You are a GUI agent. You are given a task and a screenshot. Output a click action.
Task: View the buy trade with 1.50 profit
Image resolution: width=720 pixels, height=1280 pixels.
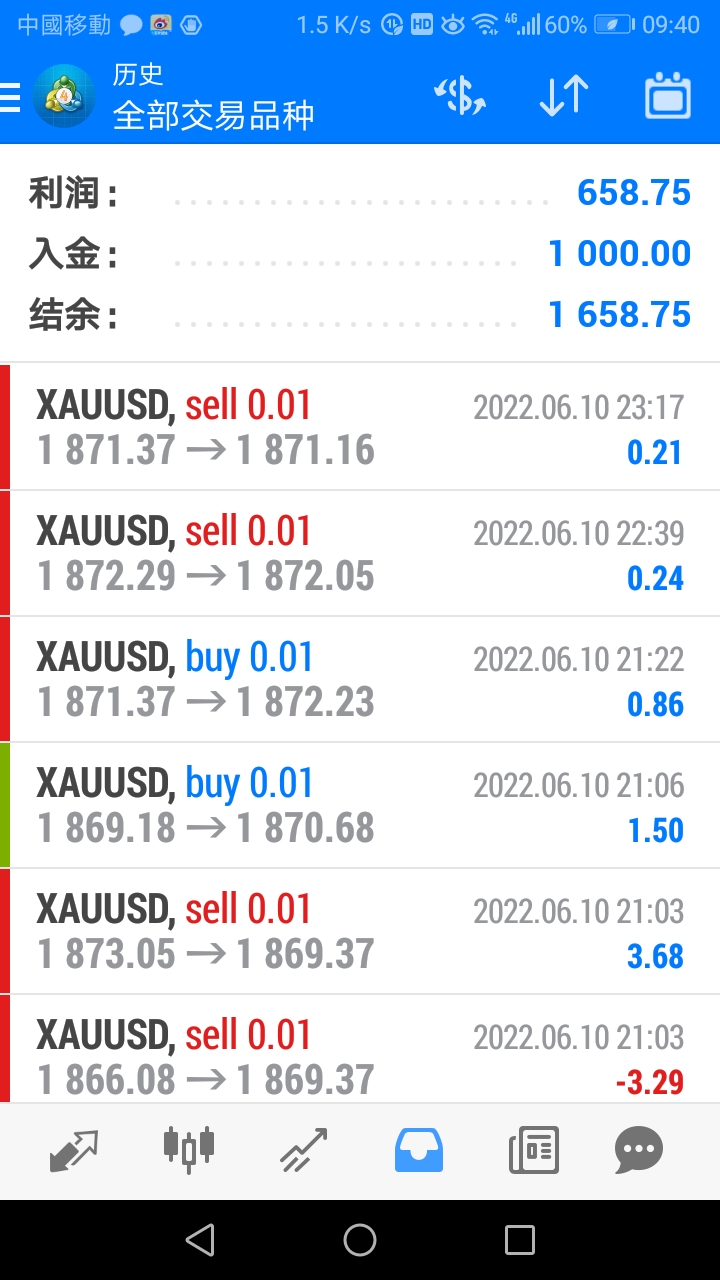pos(360,806)
